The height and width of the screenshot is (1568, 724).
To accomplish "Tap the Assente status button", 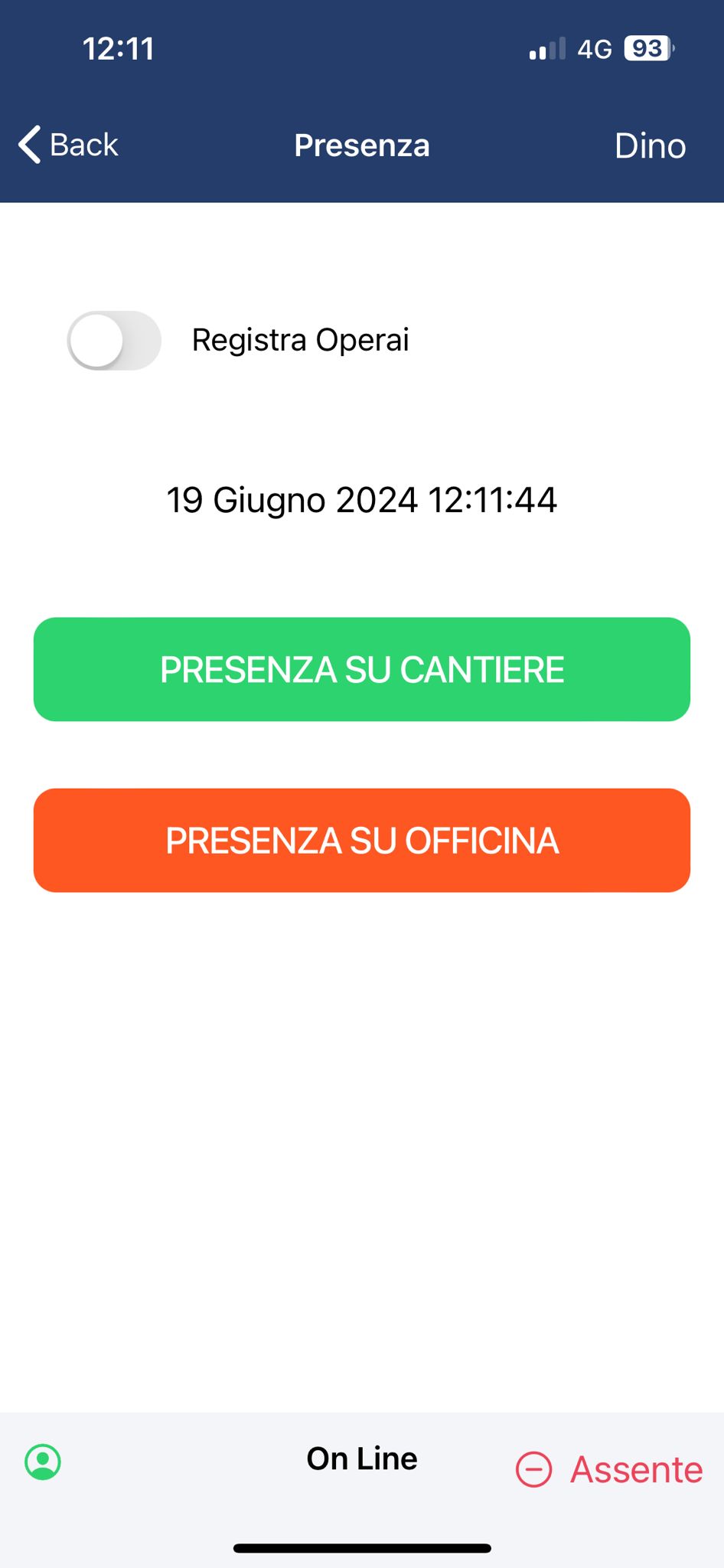I will click(x=609, y=1469).
